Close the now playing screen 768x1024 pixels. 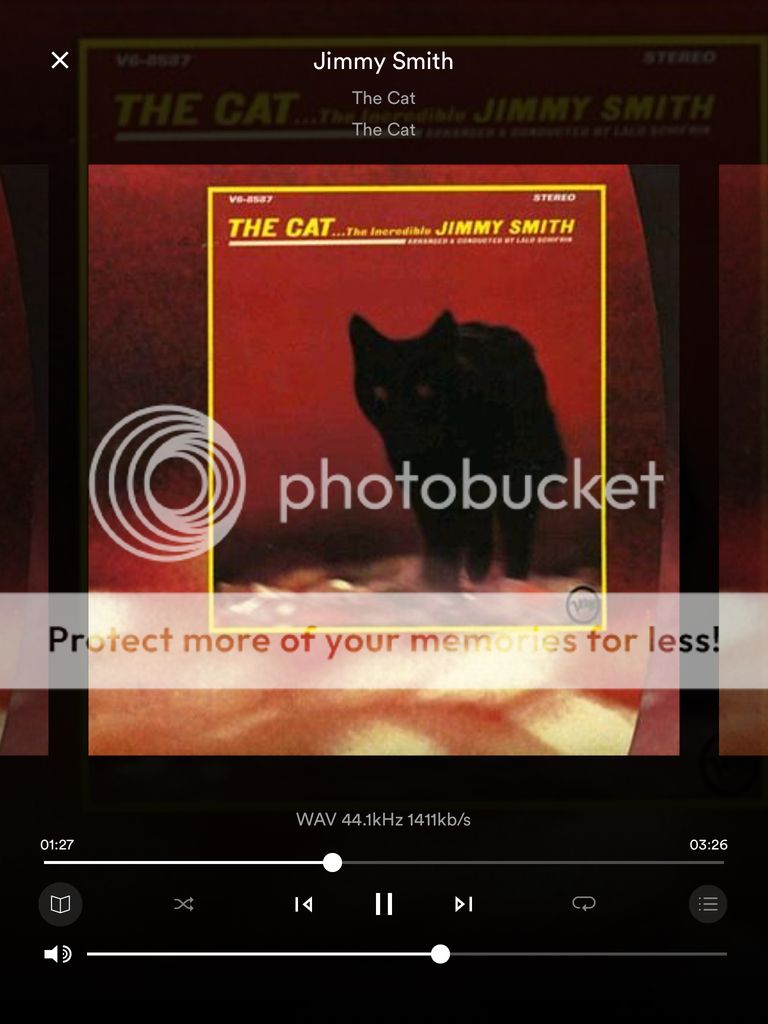[60, 60]
